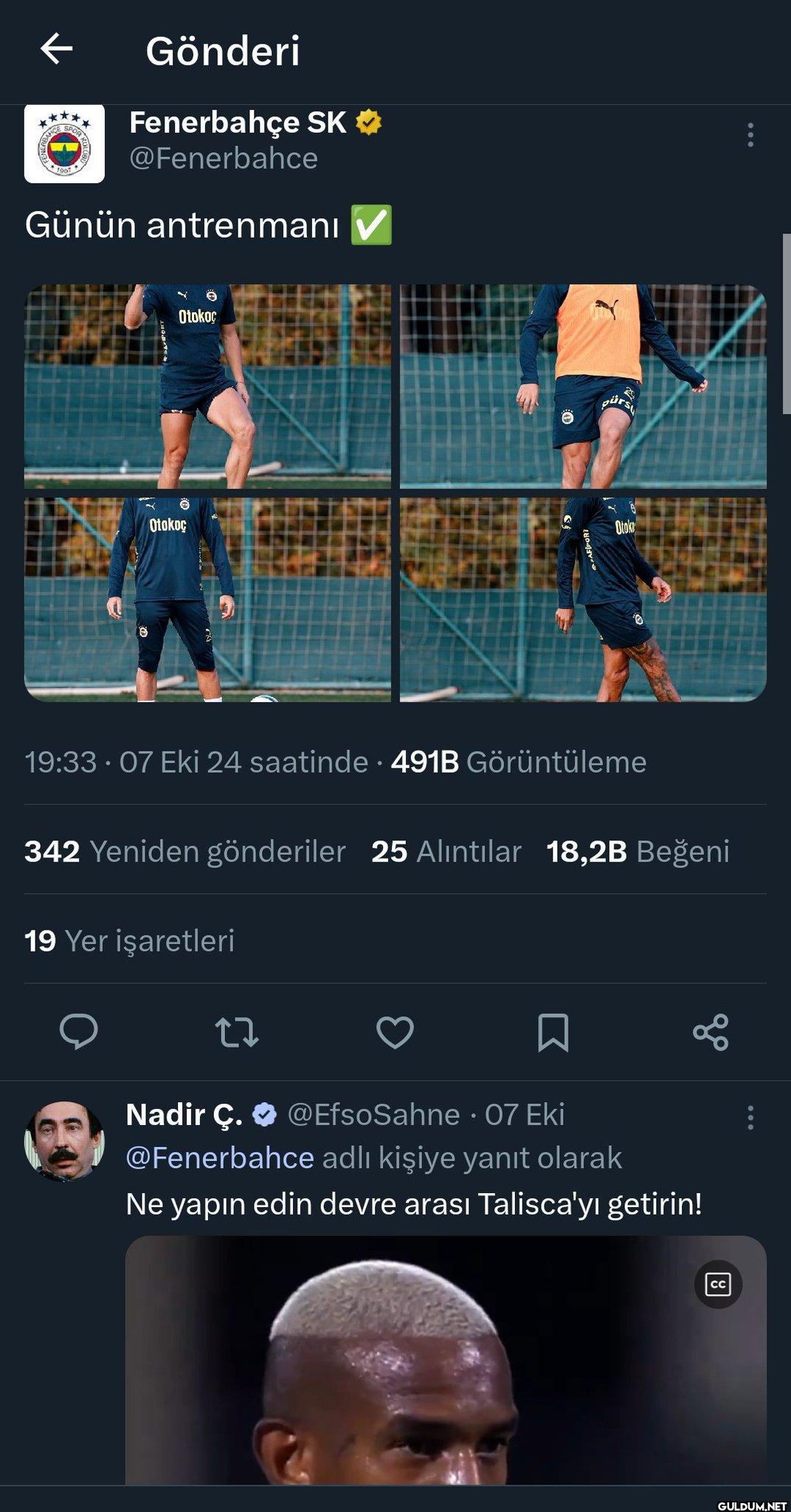This screenshot has height=1512, width=791.
Task: View the 25 Alıntılar list
Action: [x=446, y=851]
